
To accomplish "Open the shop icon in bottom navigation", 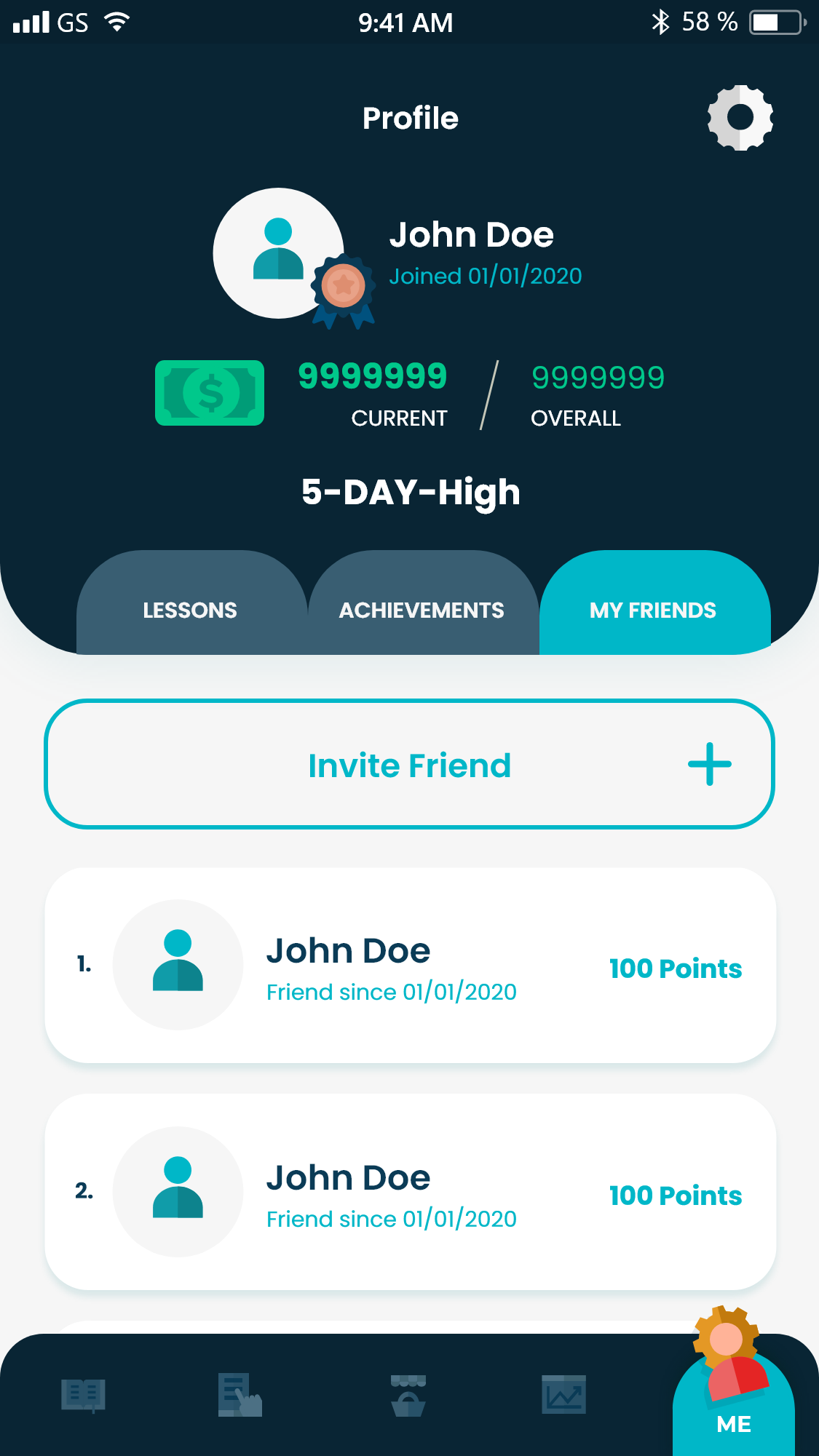I will 408,1395.
